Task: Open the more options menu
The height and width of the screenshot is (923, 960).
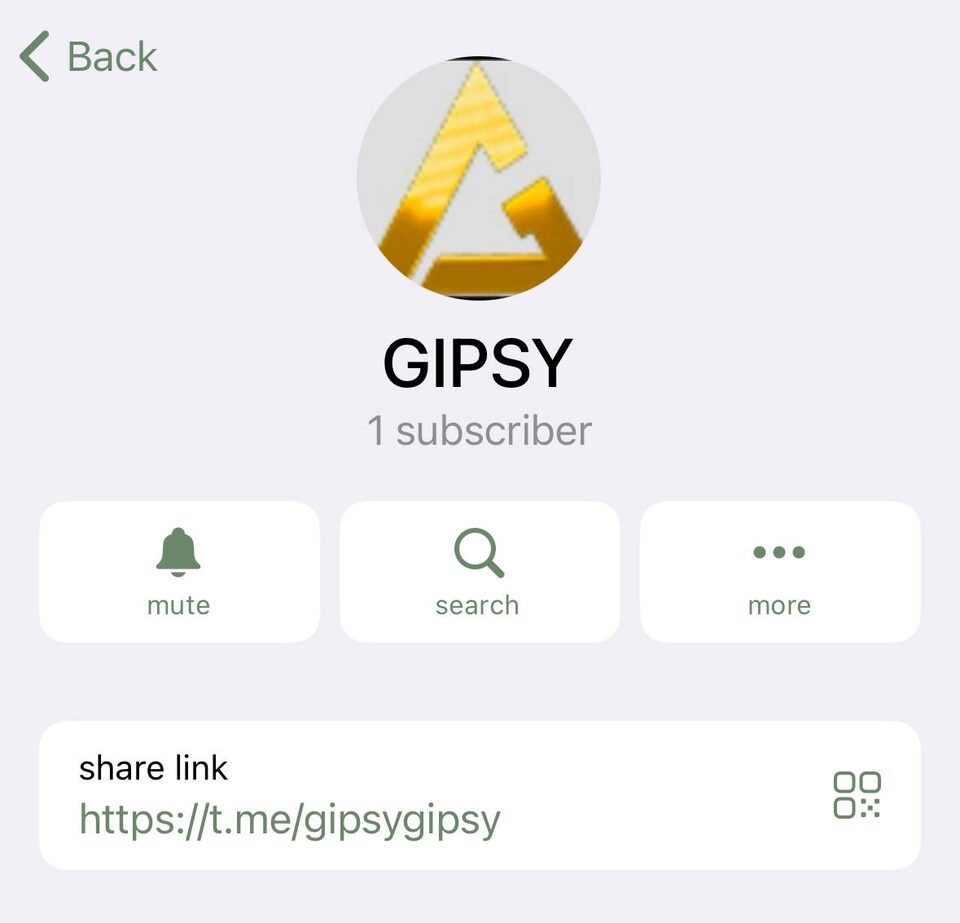Action: click(779, 571)
